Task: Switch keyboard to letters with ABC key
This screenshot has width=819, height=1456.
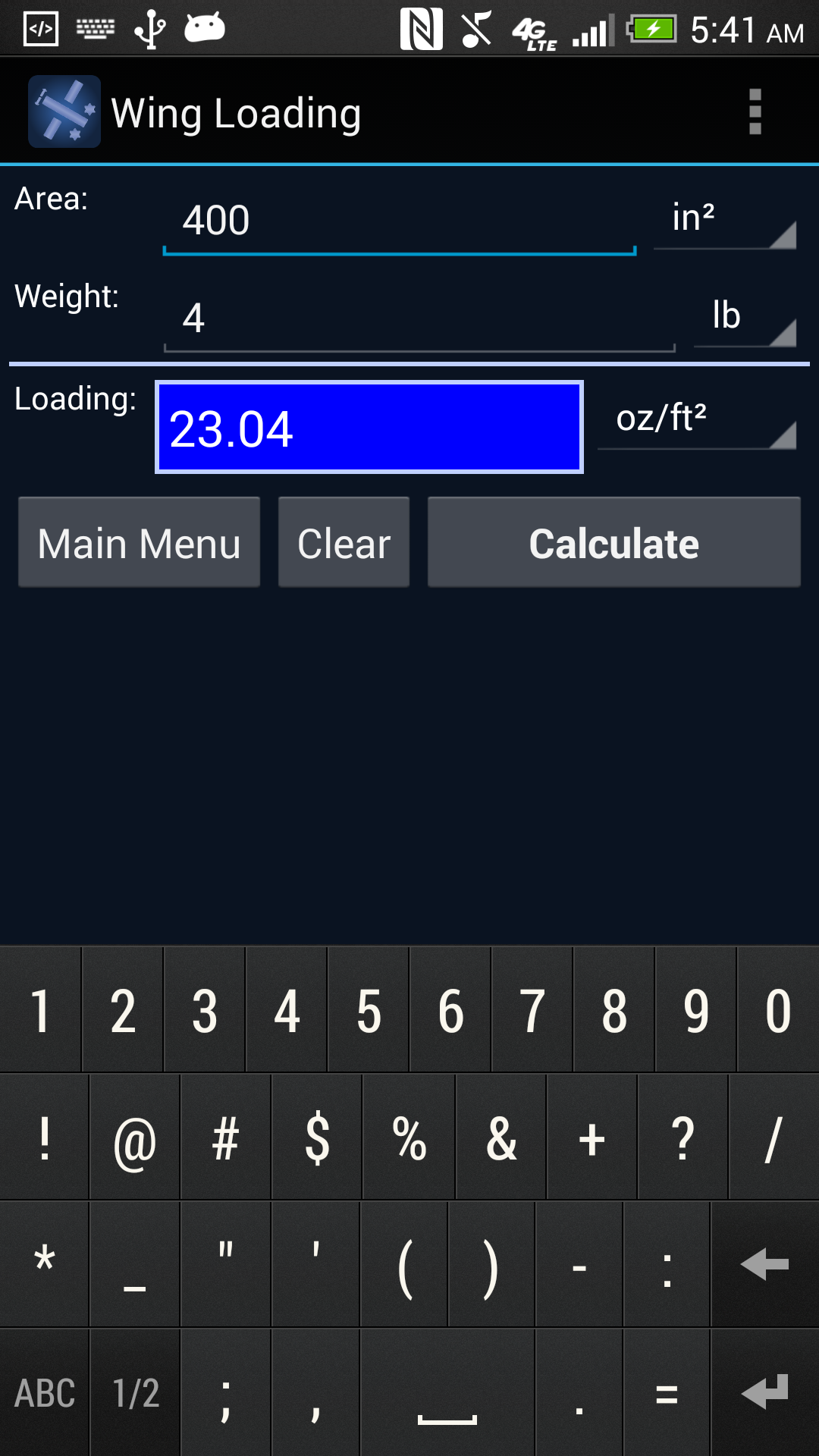Action: [45, 1392]
